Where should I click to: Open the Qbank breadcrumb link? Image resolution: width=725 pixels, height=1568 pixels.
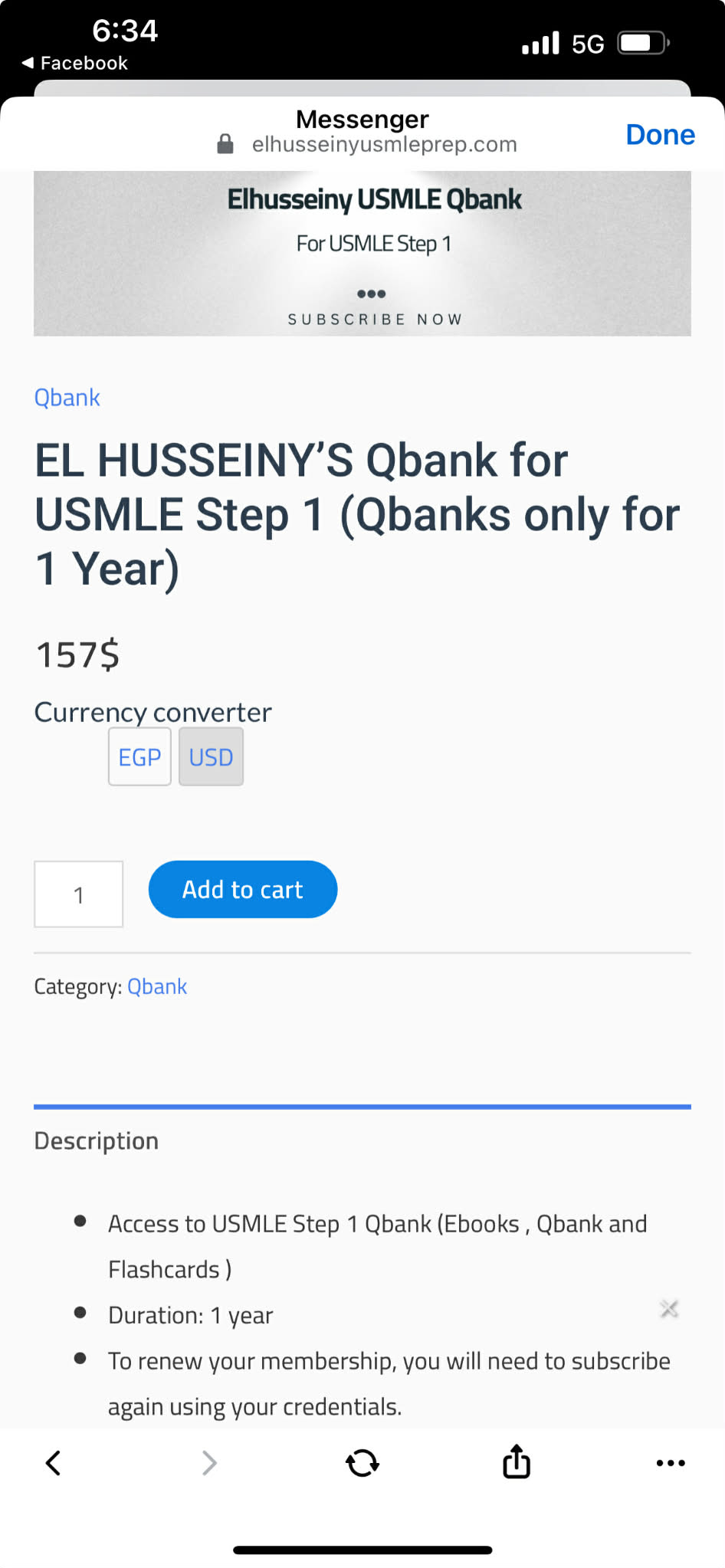coord(67,398)
